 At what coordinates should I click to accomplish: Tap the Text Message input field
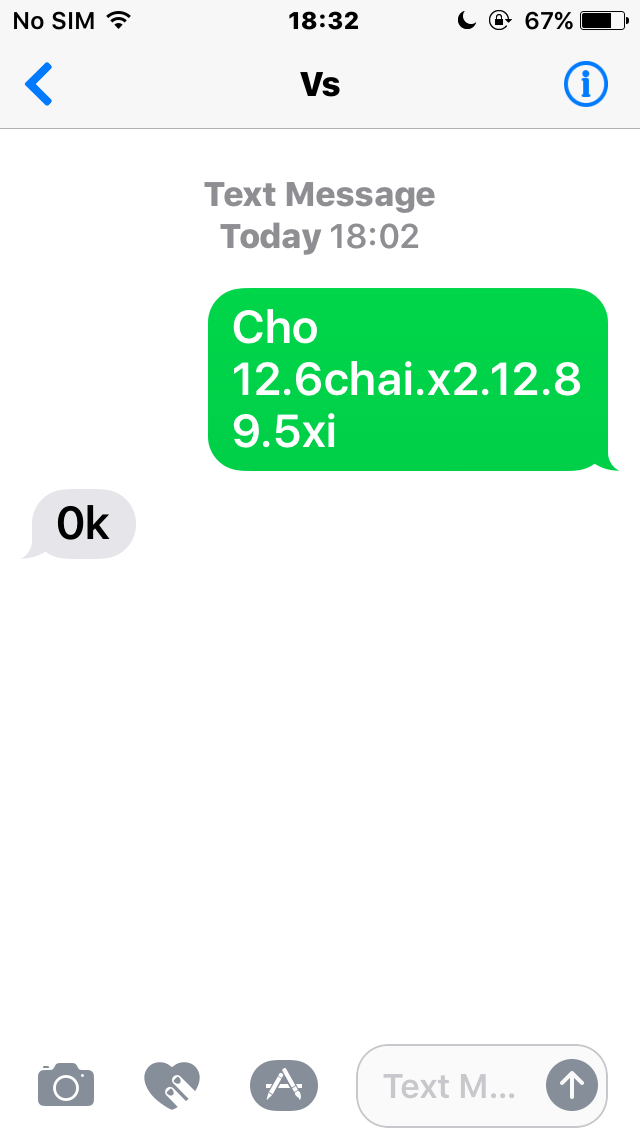(x=450, y=1085)
